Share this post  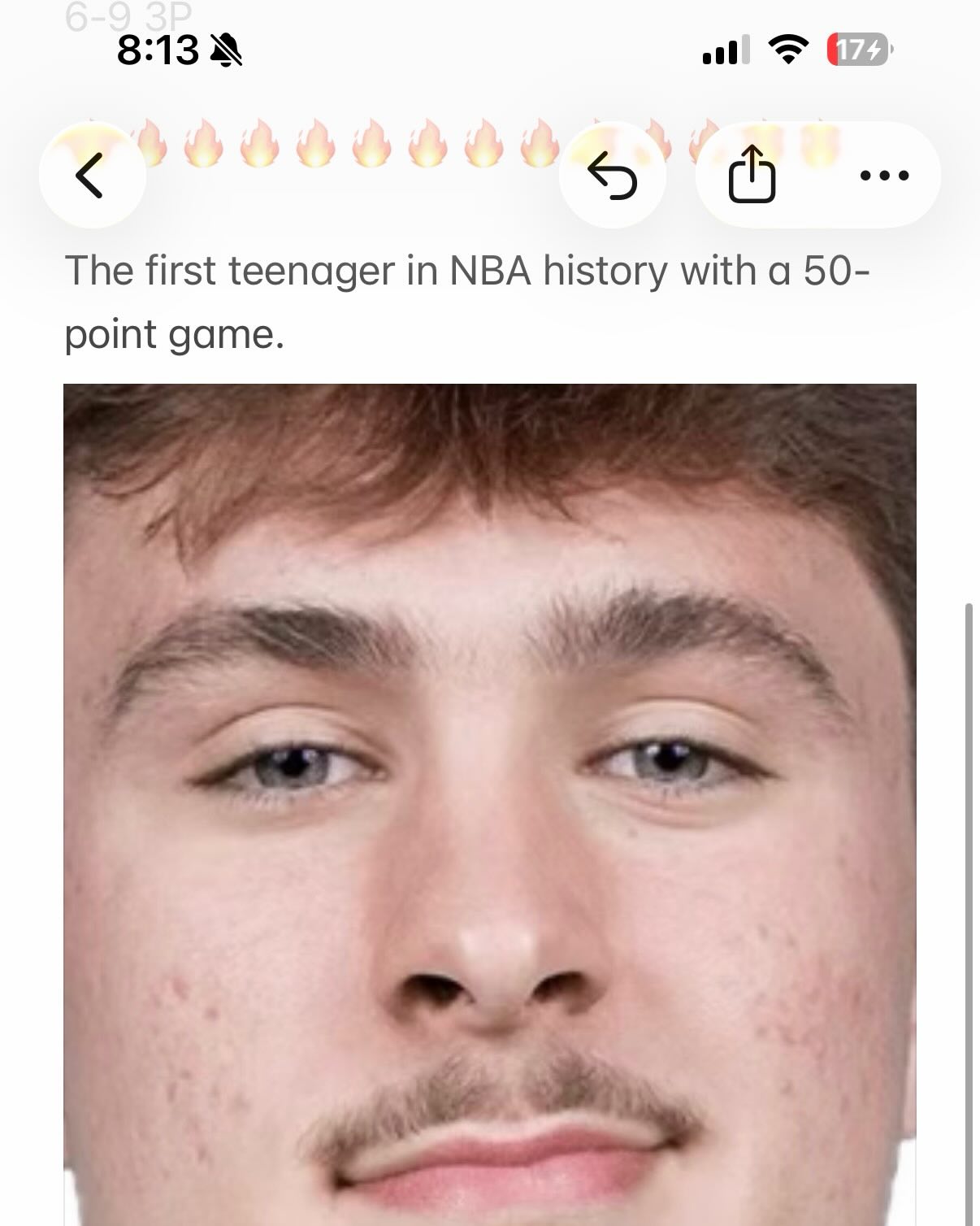click(x=752, y=175)
